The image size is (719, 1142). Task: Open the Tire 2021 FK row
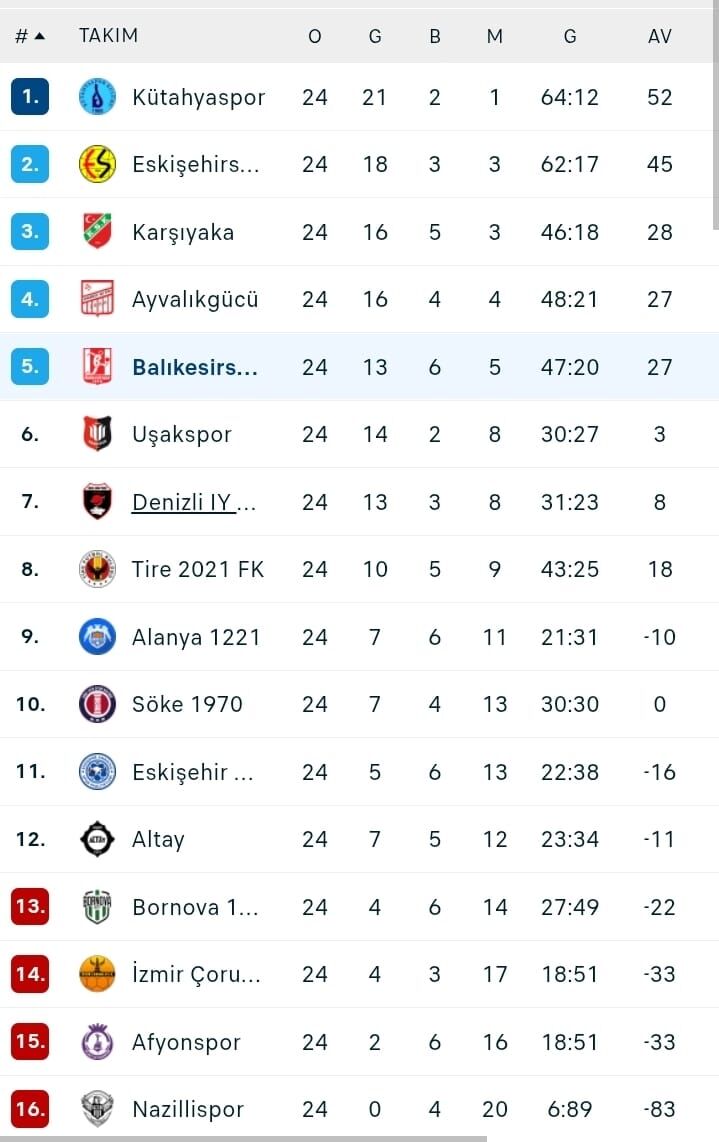(x=198, y=569)
